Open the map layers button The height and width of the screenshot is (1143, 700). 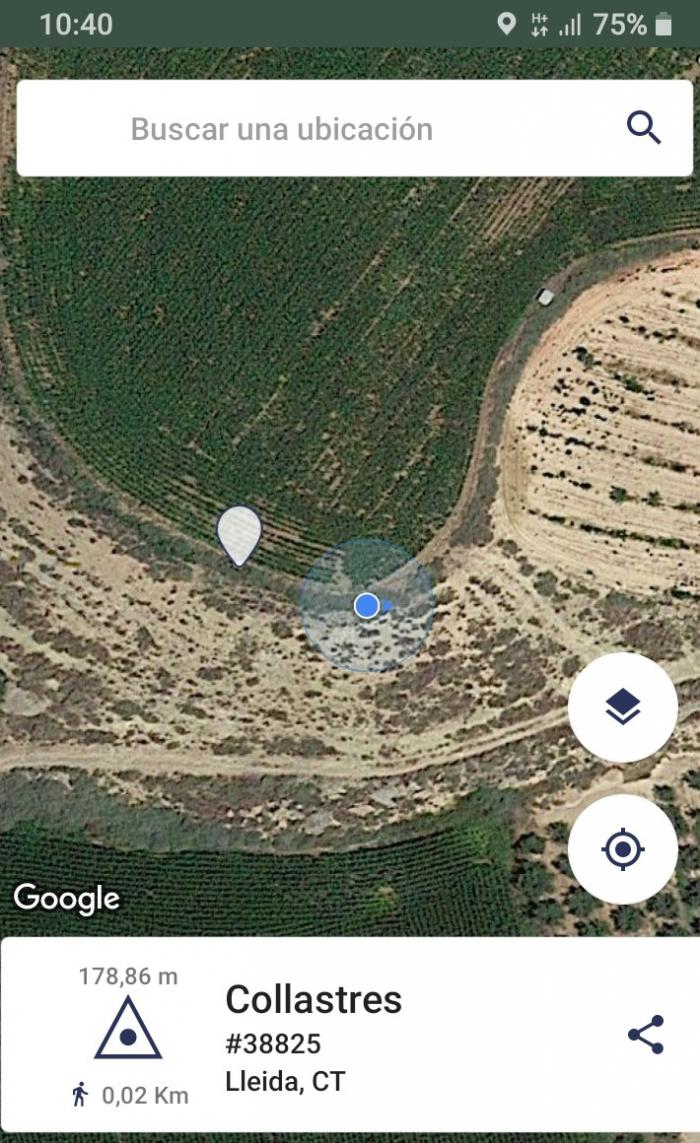click(623, 707)
